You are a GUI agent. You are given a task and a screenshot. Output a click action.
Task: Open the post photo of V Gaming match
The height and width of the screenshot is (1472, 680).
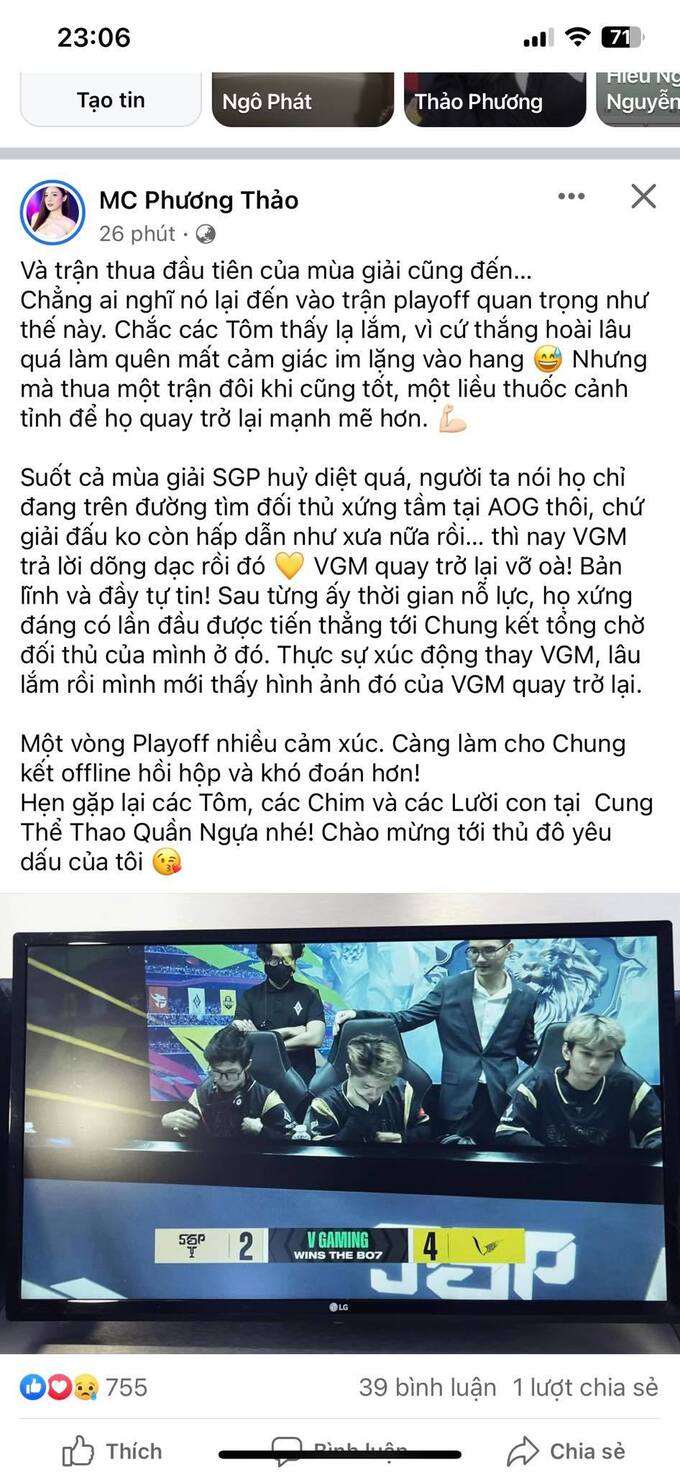coord(340,1123)
